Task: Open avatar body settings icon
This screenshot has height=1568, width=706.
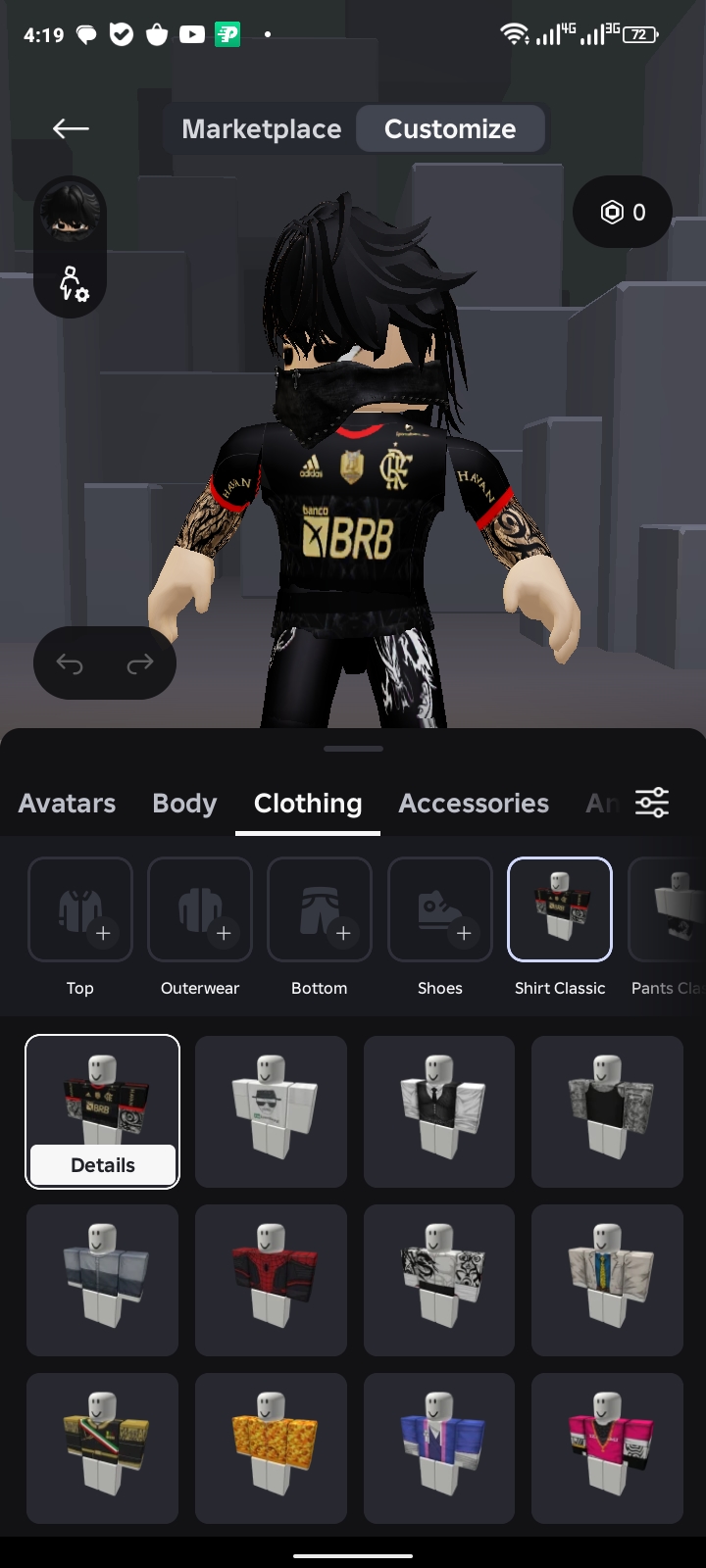Action: tap(73, 283)
